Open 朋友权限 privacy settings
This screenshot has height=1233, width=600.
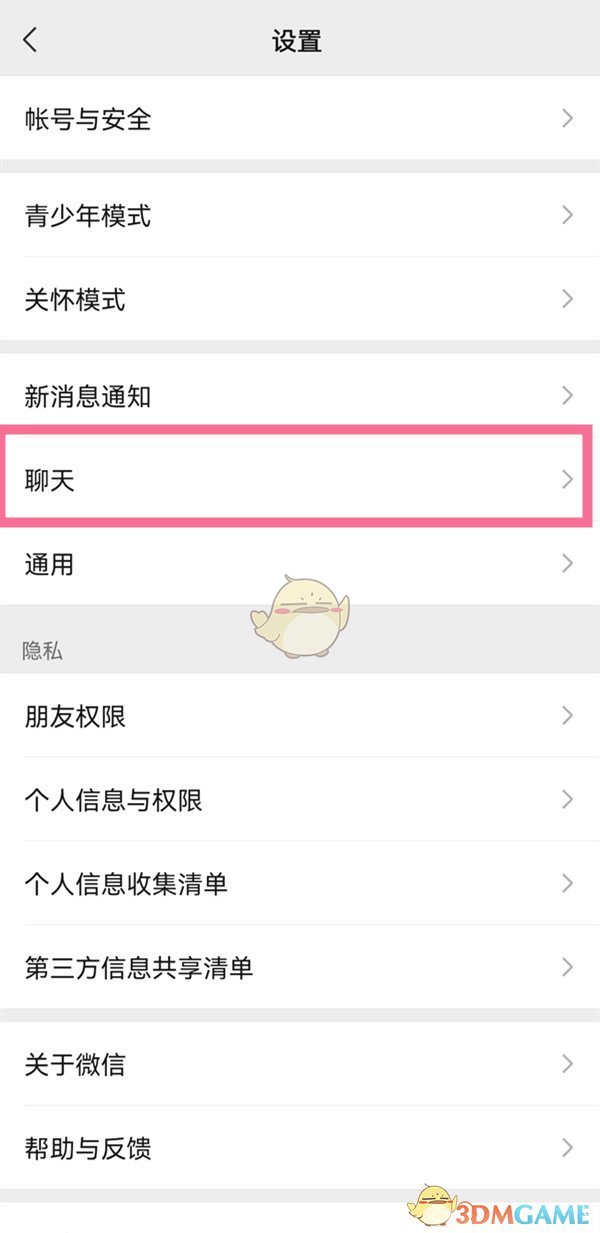[x=300, y=716]
